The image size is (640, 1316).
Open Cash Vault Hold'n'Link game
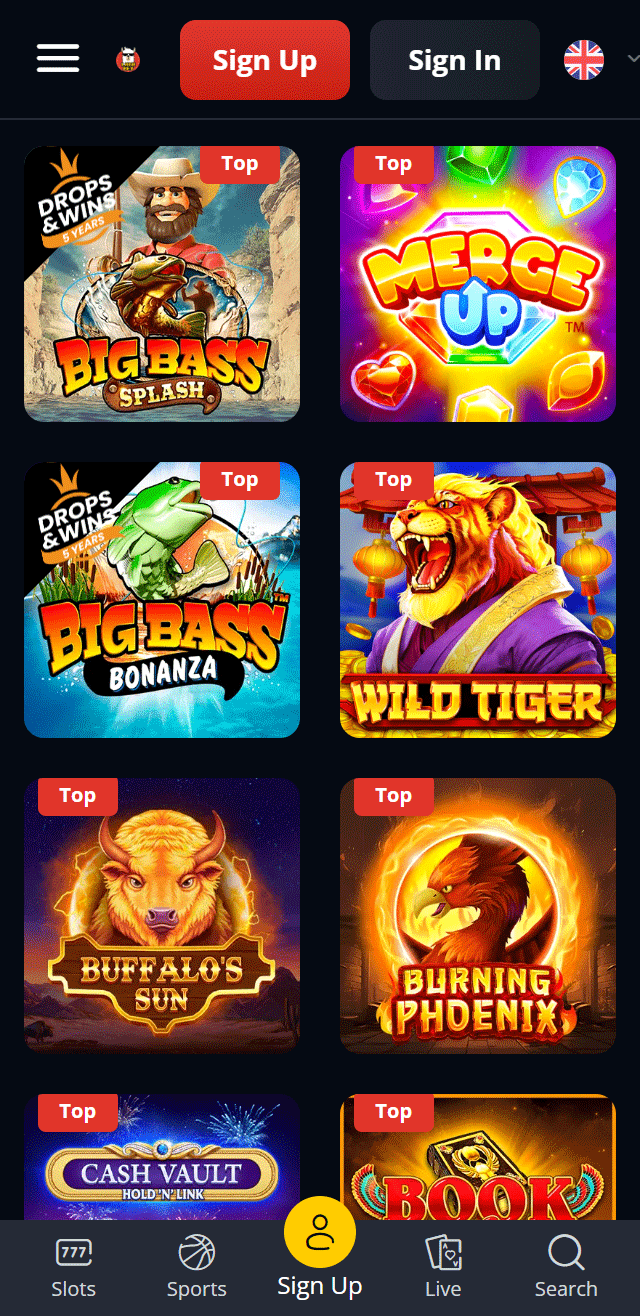(x=162, y=1165)
